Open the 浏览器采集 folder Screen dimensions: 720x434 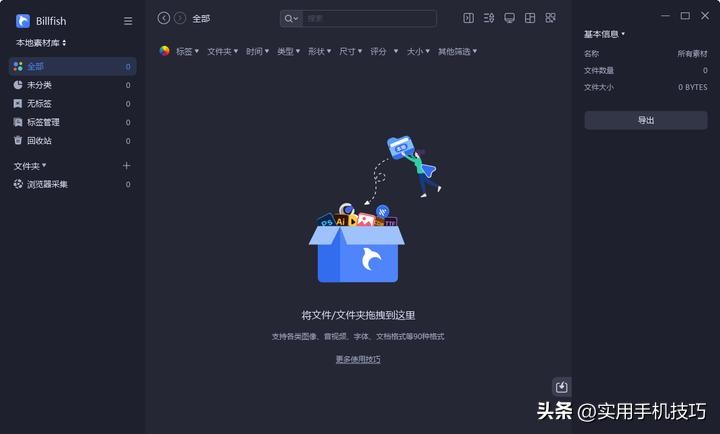(x=47, y=184)
